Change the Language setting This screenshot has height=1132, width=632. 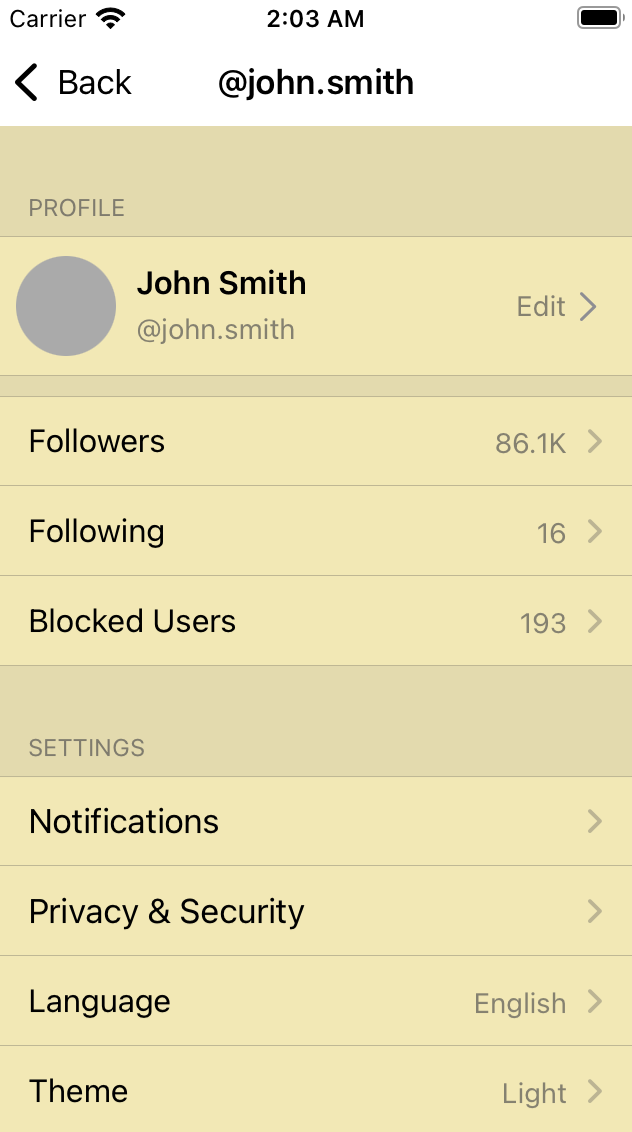[x=316, y=1001]
